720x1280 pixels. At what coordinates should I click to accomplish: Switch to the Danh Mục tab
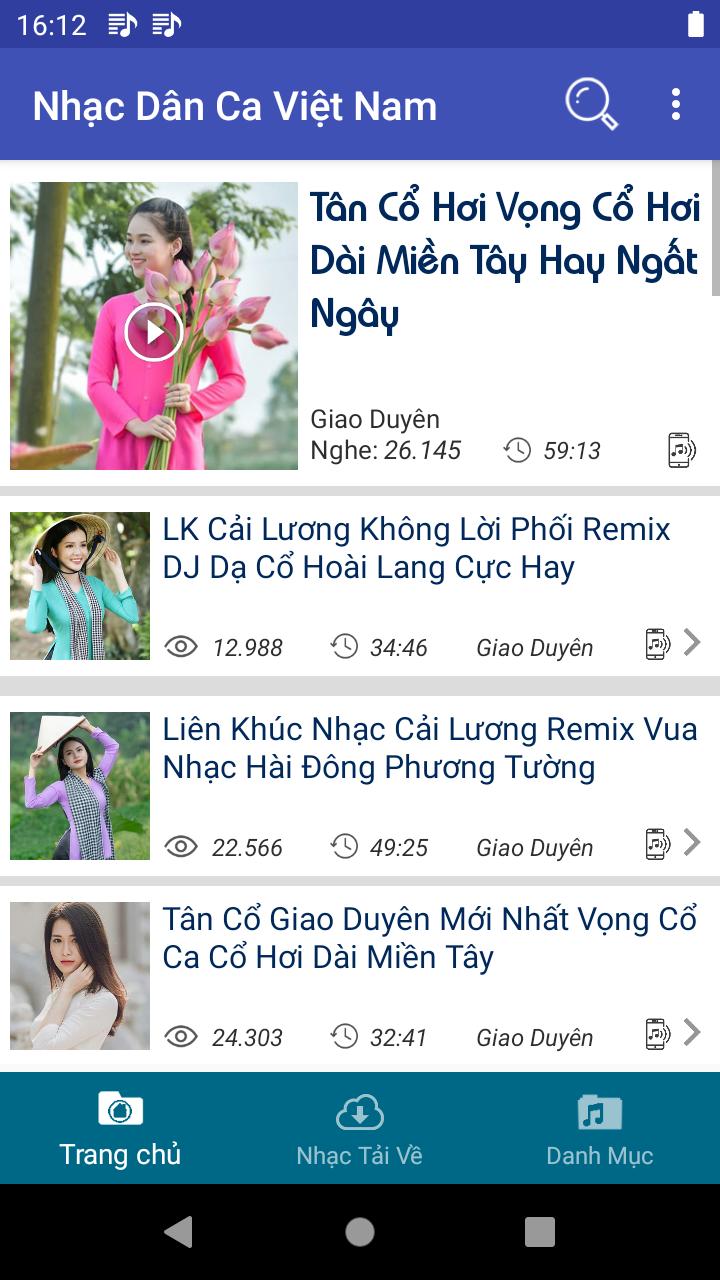[x=600, y=1128]
